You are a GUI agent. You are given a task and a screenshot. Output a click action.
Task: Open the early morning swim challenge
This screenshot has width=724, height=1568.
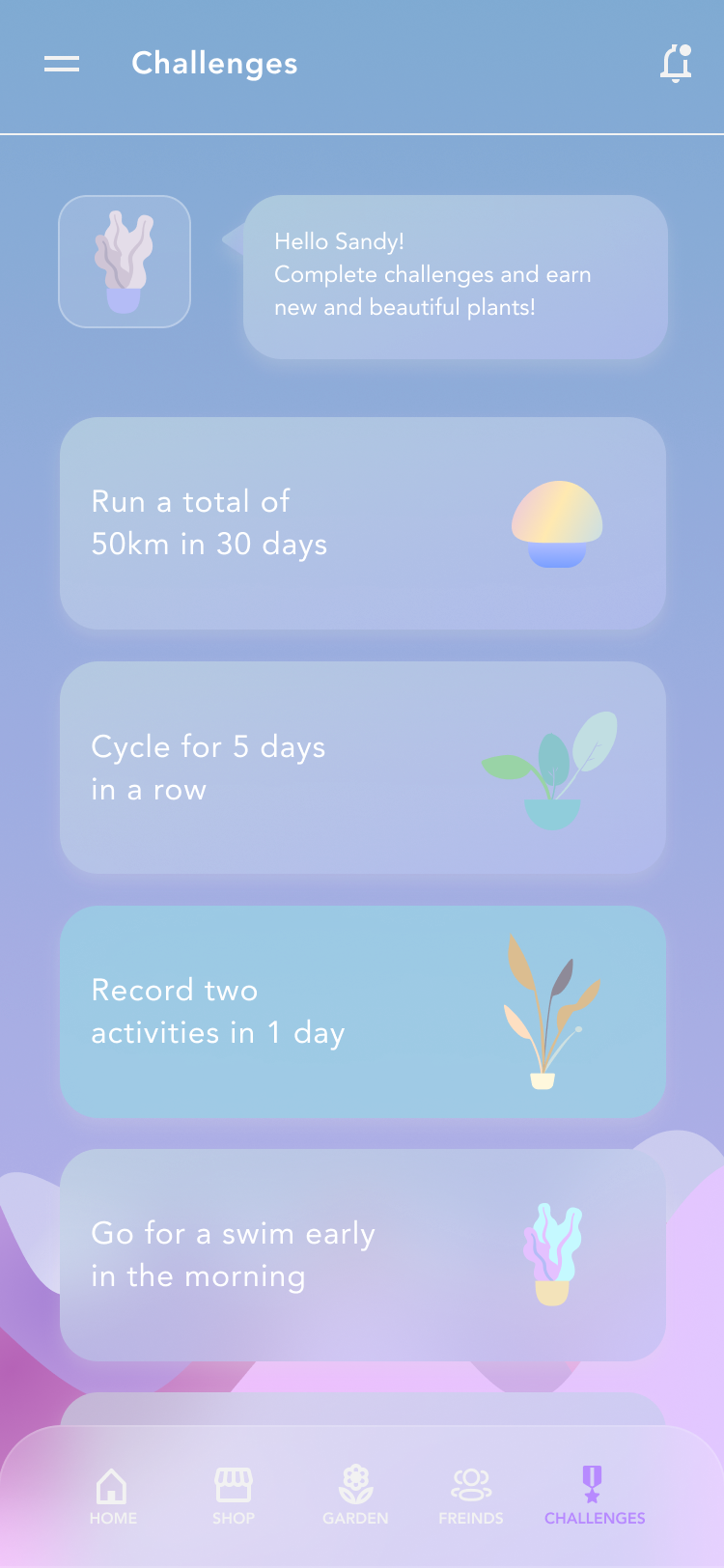tap(363, 1255)
